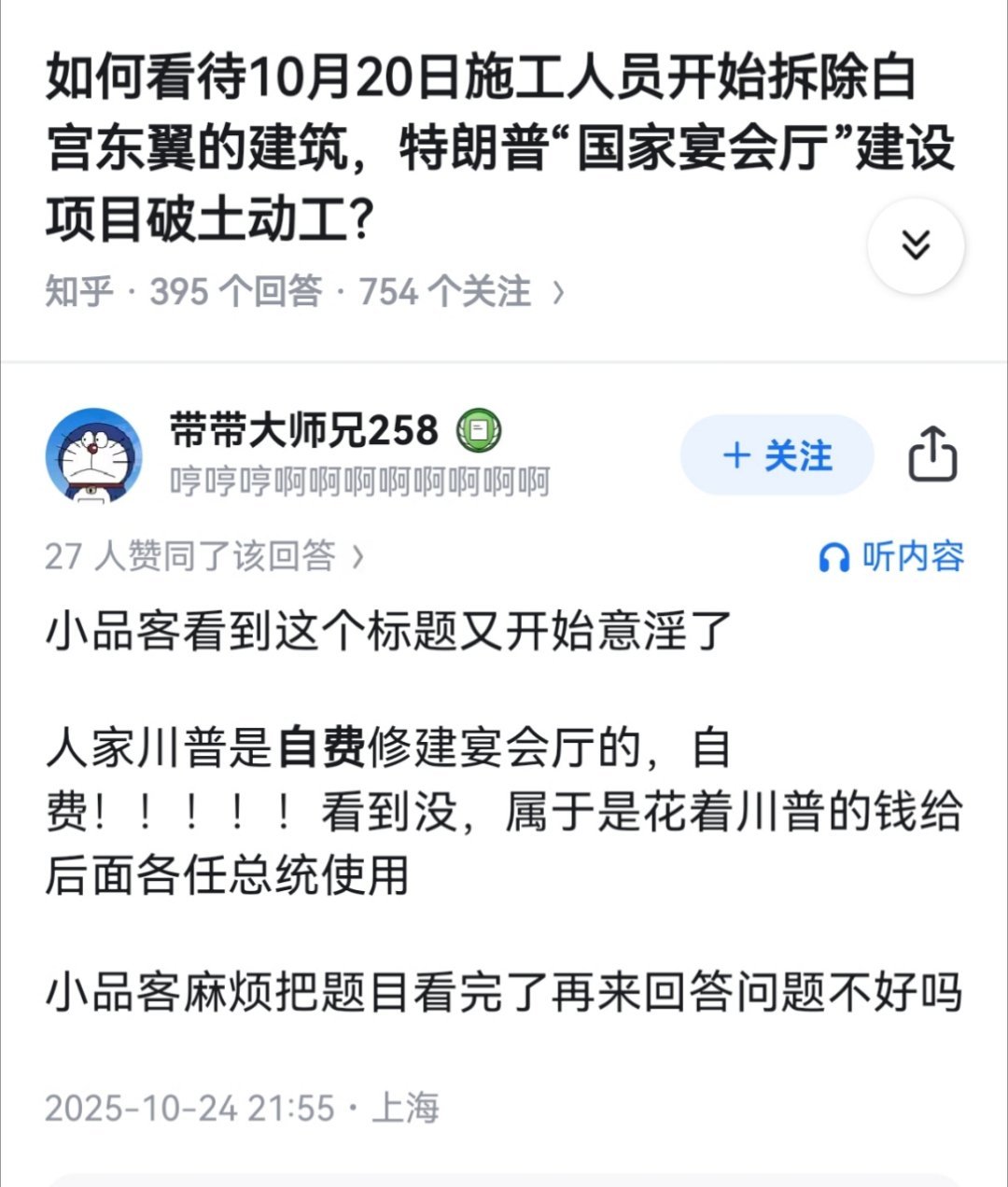This screenshot has height=1187, width=1008.
Task: Open 带带大师兄258's profile avatar
Action: click(x=93, y=457)
